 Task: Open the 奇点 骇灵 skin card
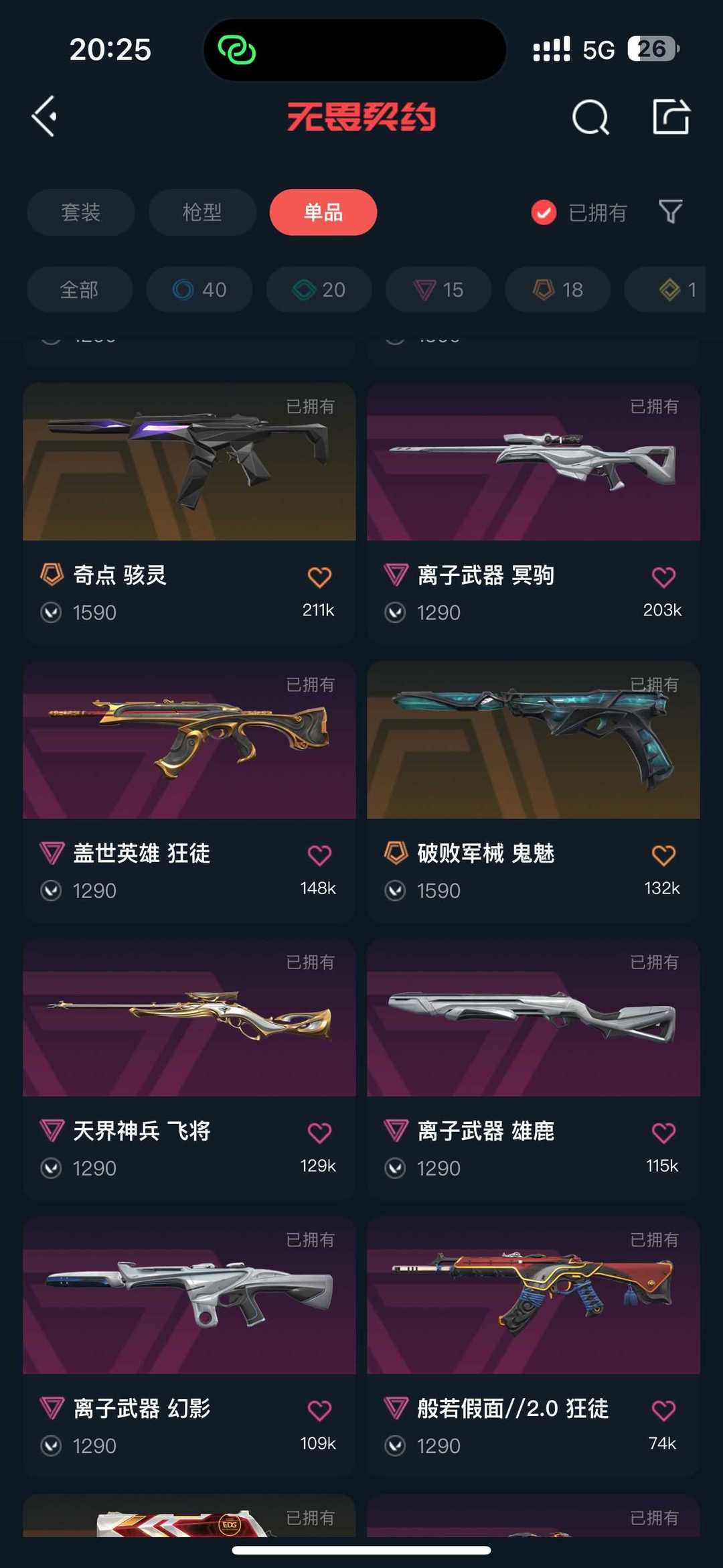point(189,513)
